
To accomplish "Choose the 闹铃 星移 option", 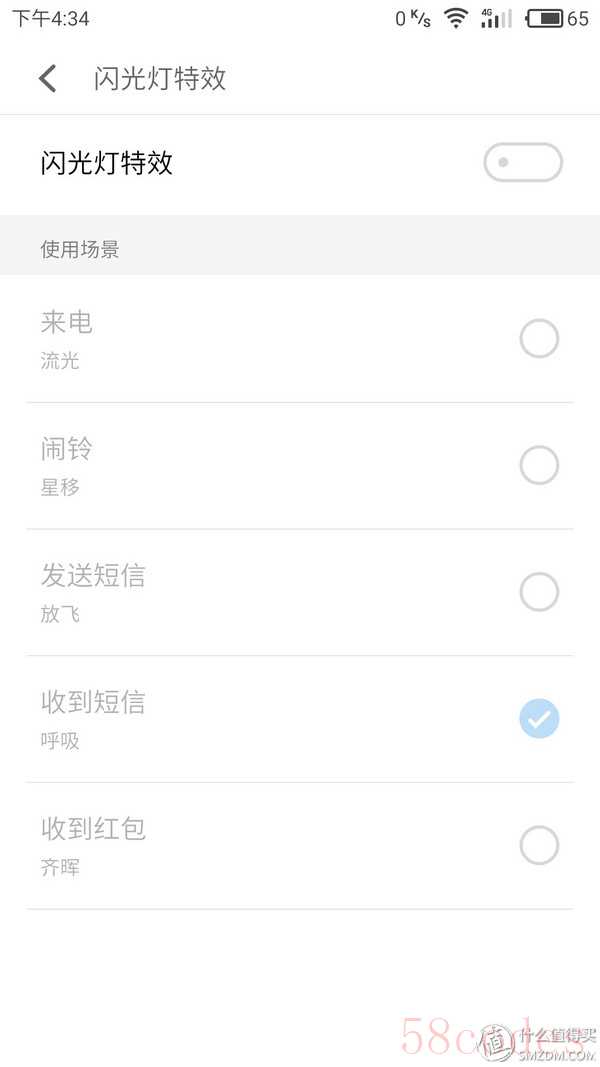I will [x=539, y=465].
